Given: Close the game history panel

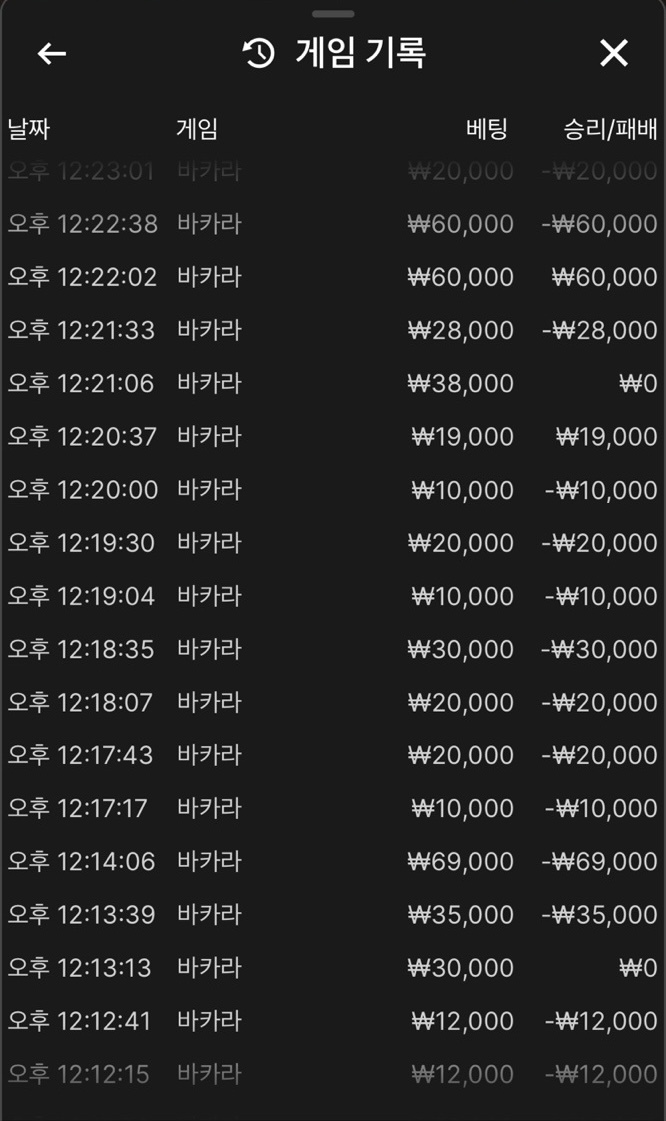Looking at the screenshot, I should [614, 54].
